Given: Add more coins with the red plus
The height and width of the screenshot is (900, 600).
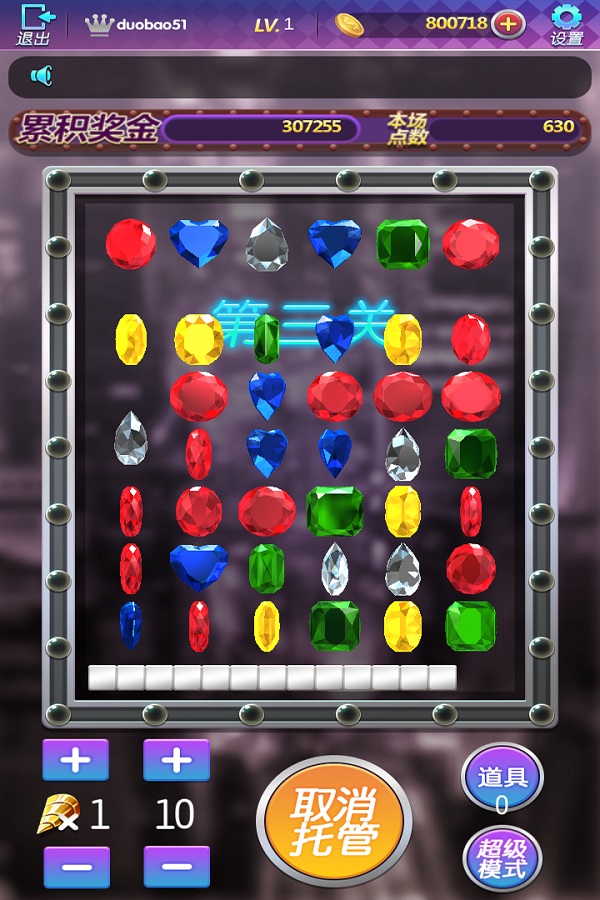Looking at the screenshot, I should (508, 24).
